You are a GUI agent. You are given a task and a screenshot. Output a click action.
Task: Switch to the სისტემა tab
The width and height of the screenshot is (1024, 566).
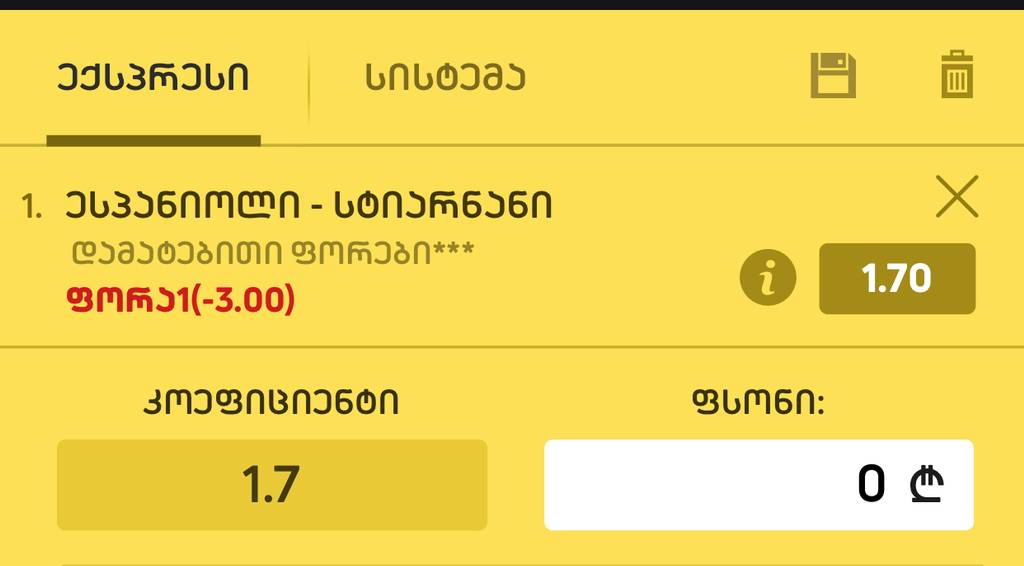pyautogui.click(x=445, y=78)
